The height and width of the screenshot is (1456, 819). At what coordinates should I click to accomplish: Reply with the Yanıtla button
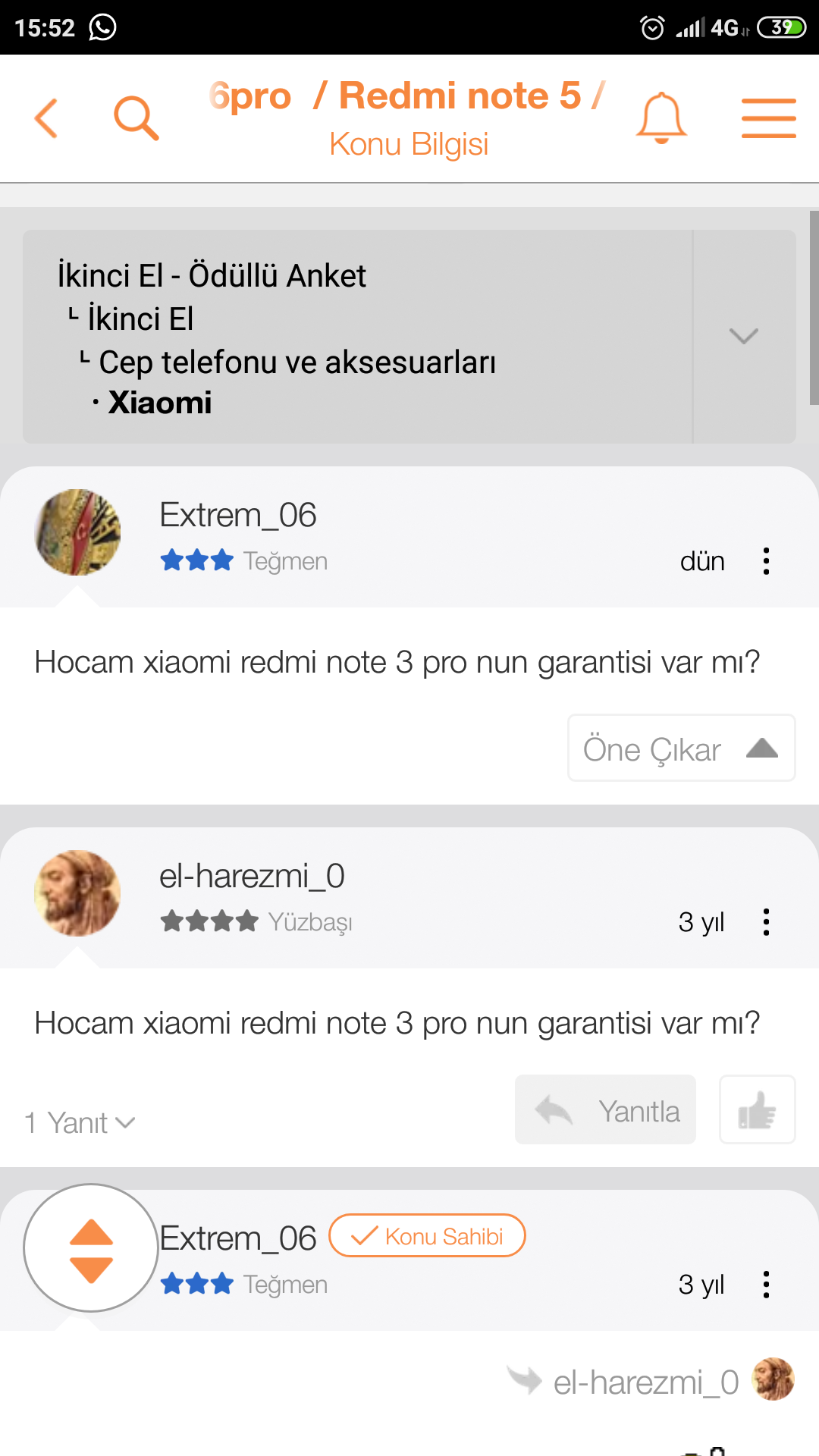(x=605, y=1110)
